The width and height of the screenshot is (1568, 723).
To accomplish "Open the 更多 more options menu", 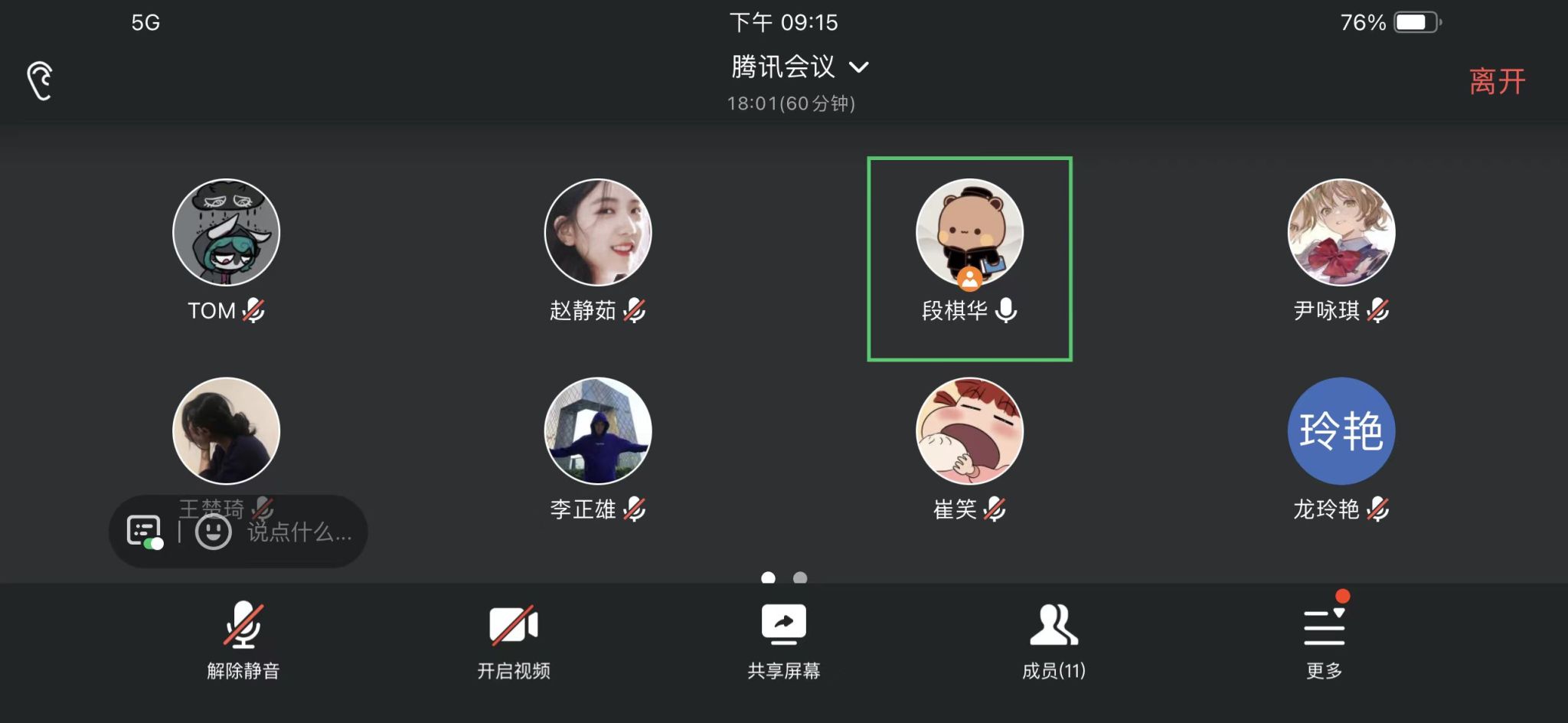I will click(1324, 640).
